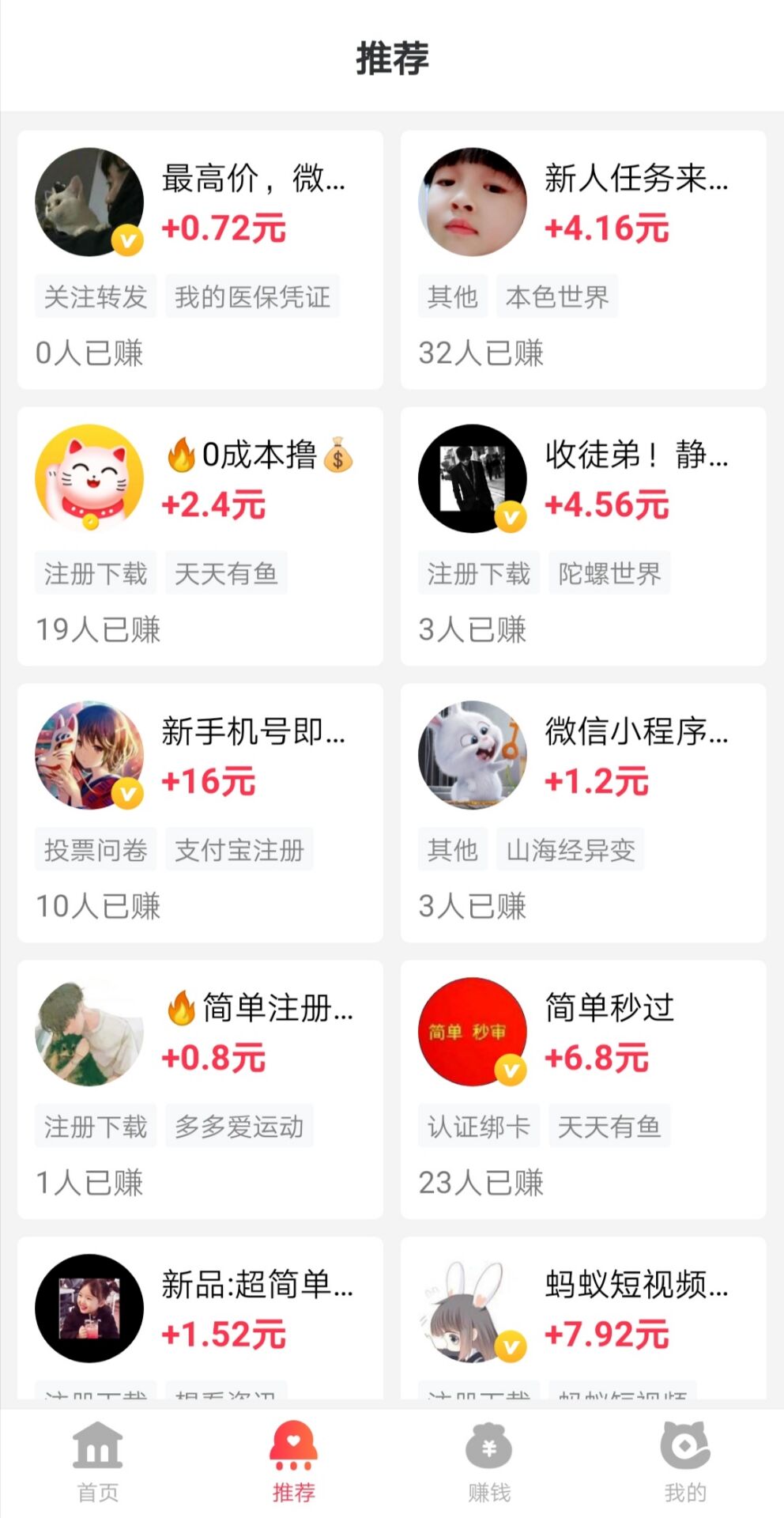Open the 新人任务来 +4.16元 task card

pos(583,259)
